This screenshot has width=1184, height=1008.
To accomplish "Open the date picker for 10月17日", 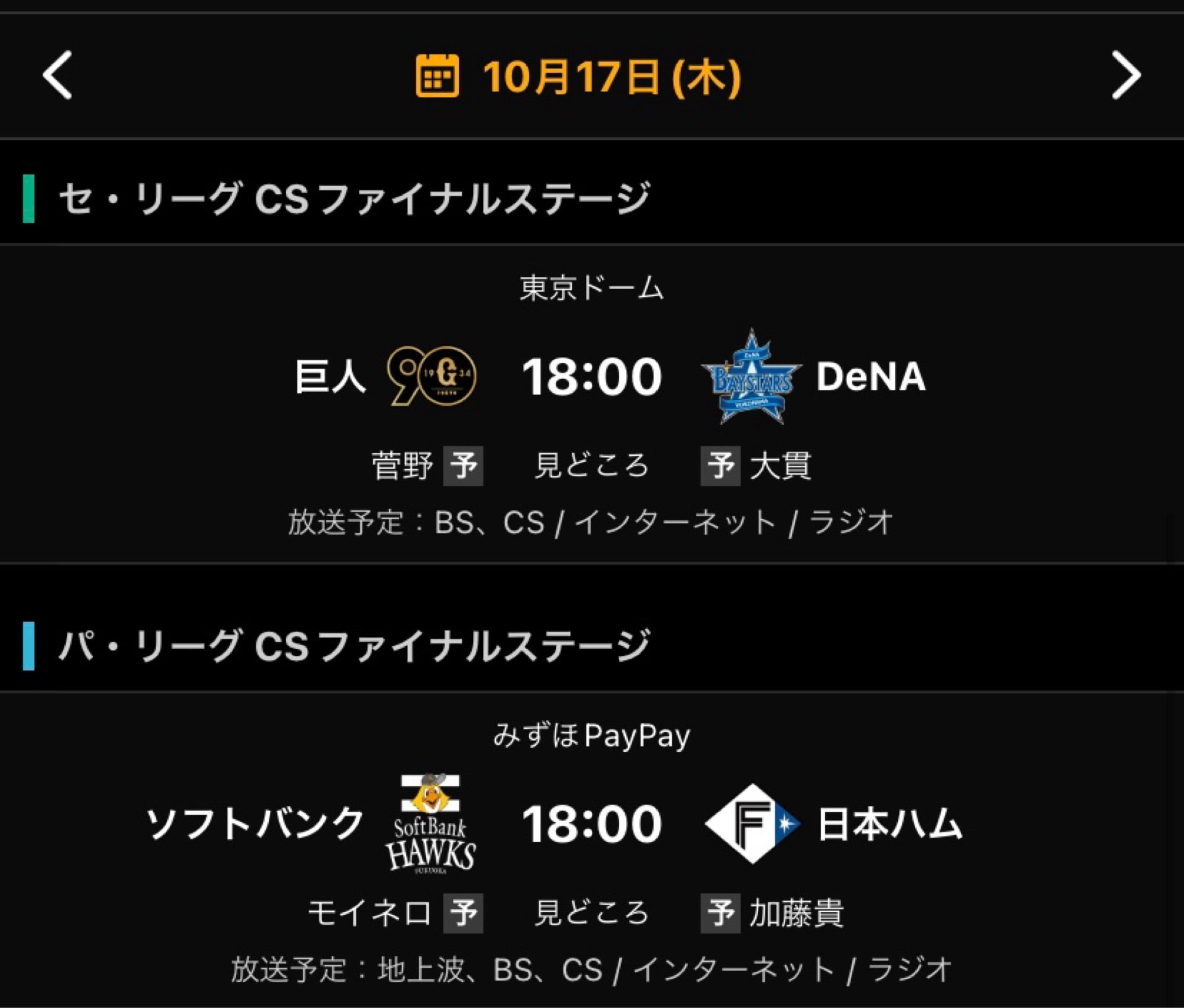I will [578, 76].
